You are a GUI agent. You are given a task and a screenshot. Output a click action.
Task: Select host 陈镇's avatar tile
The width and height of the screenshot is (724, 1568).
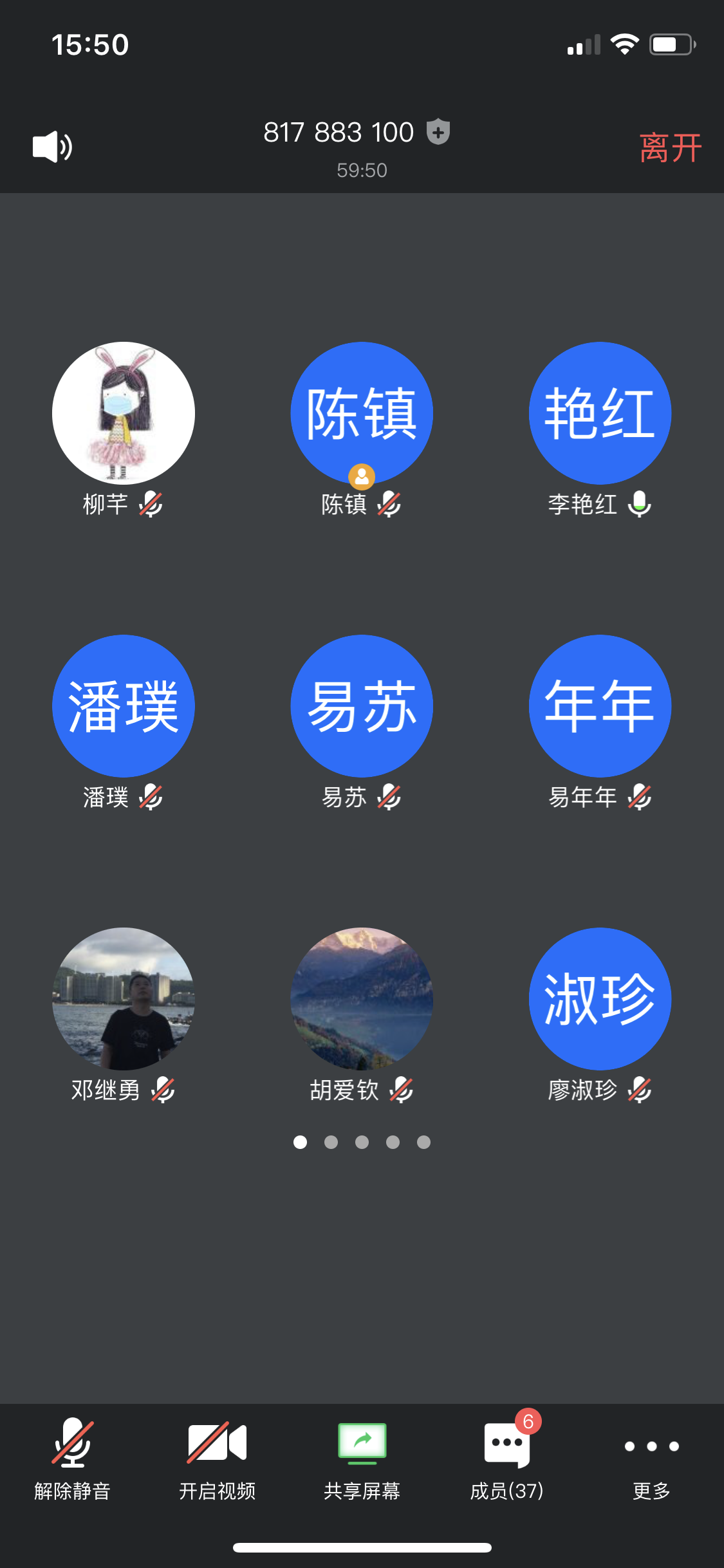tap(362, 413)
